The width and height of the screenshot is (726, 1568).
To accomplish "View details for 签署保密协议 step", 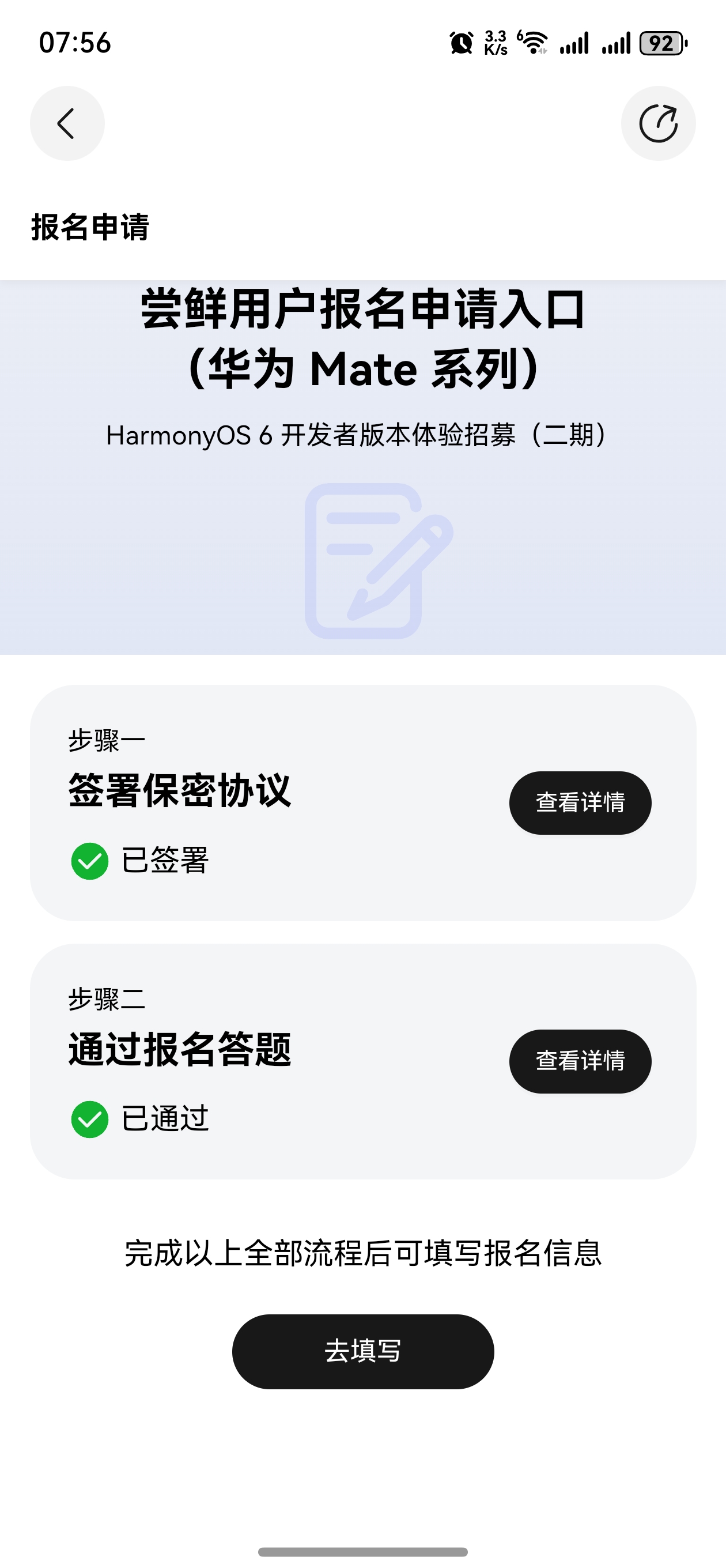I will click(x=580, y=802).
